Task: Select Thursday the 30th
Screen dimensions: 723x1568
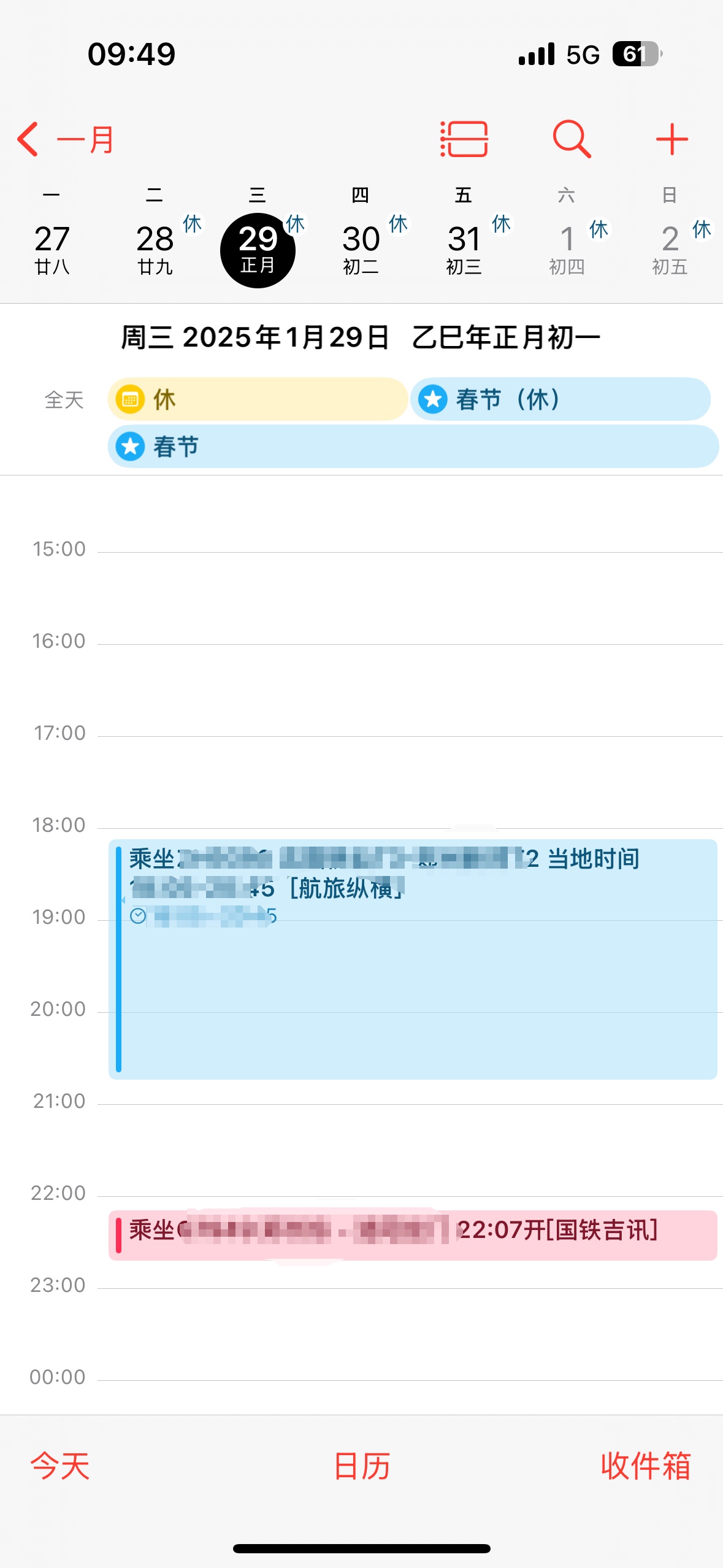Action: tap(361, 248)
